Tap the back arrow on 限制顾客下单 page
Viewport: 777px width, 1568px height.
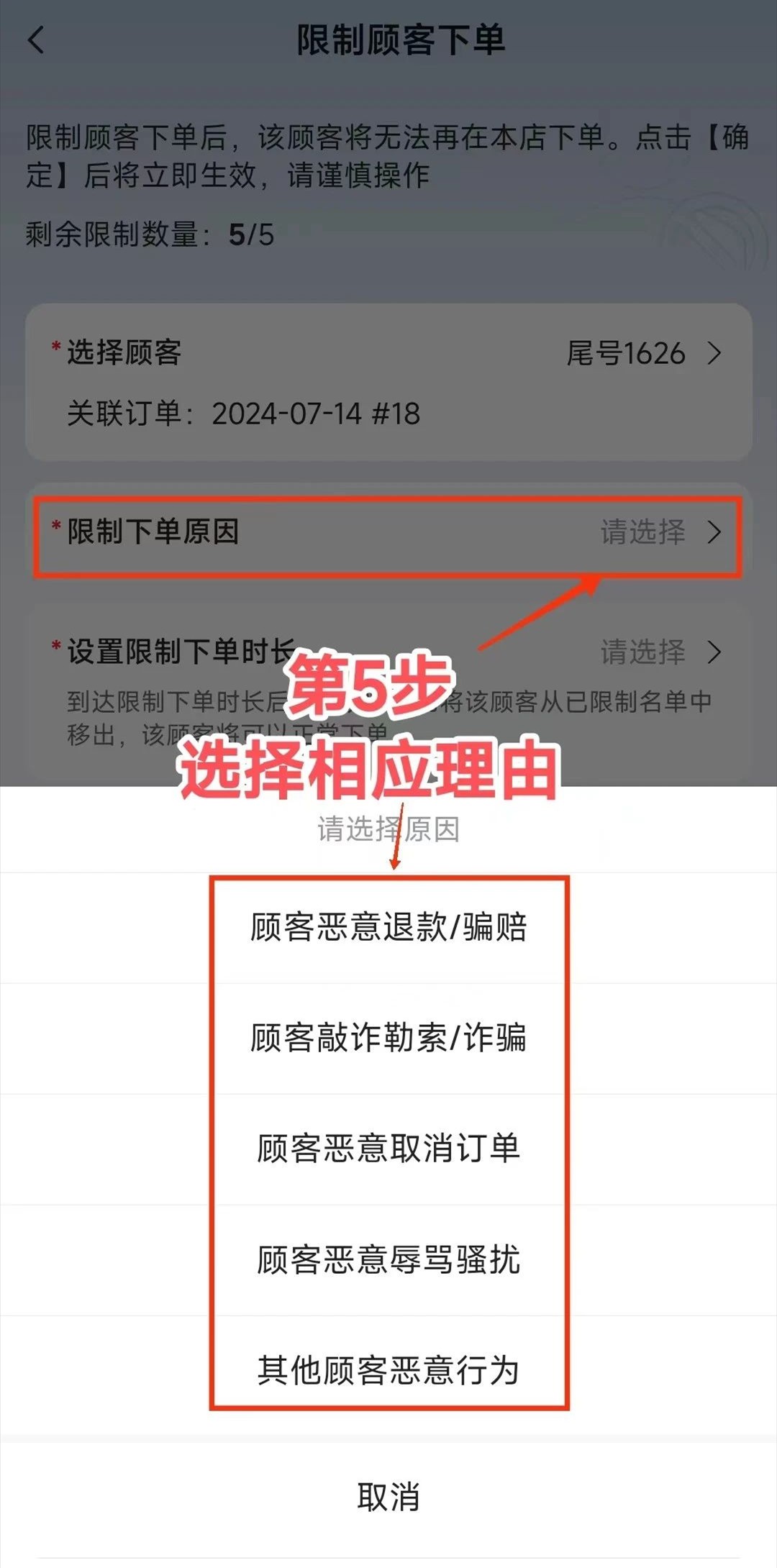pyautogui.click(x=35, y=41)
